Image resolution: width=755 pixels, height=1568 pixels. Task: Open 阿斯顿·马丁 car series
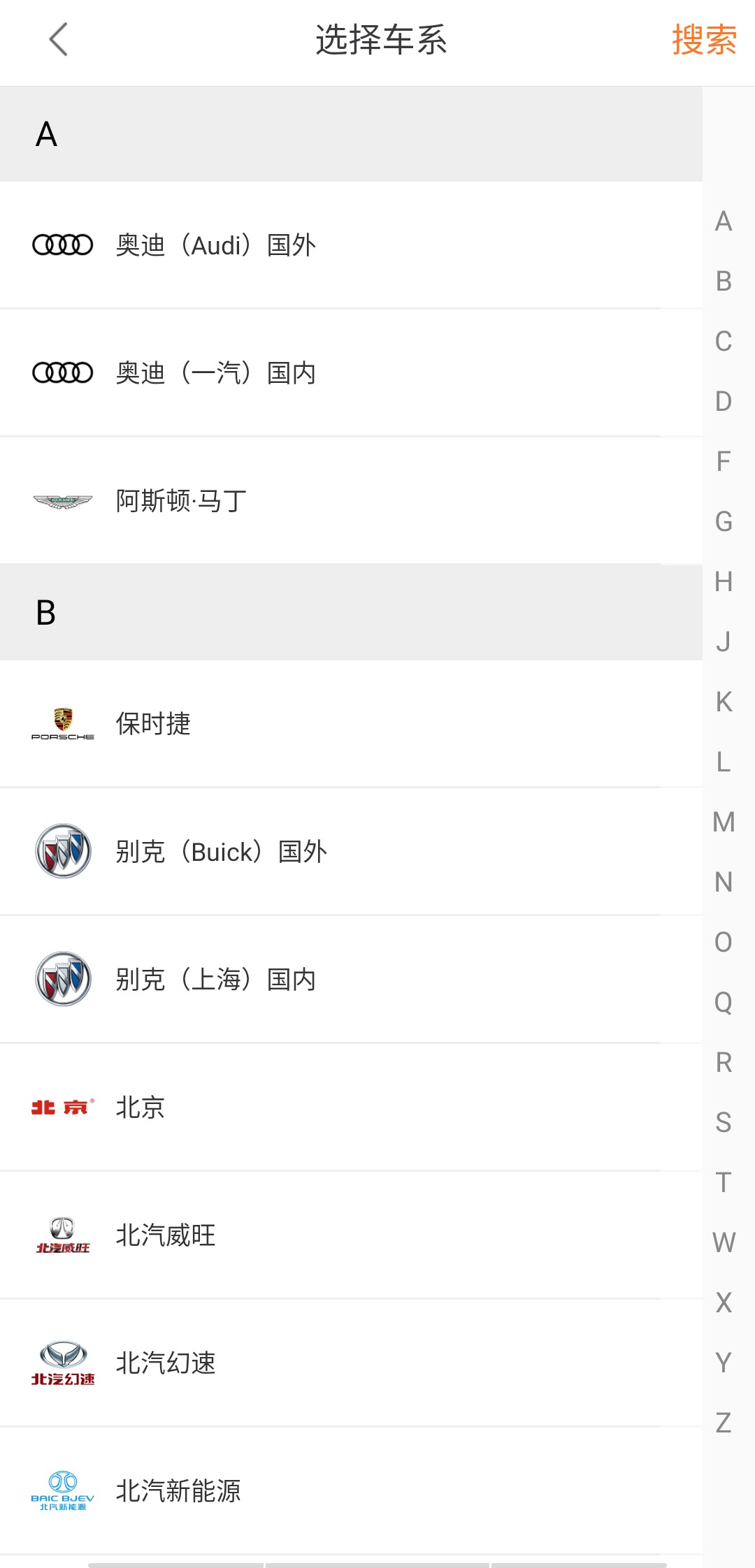tap(351, 501)
